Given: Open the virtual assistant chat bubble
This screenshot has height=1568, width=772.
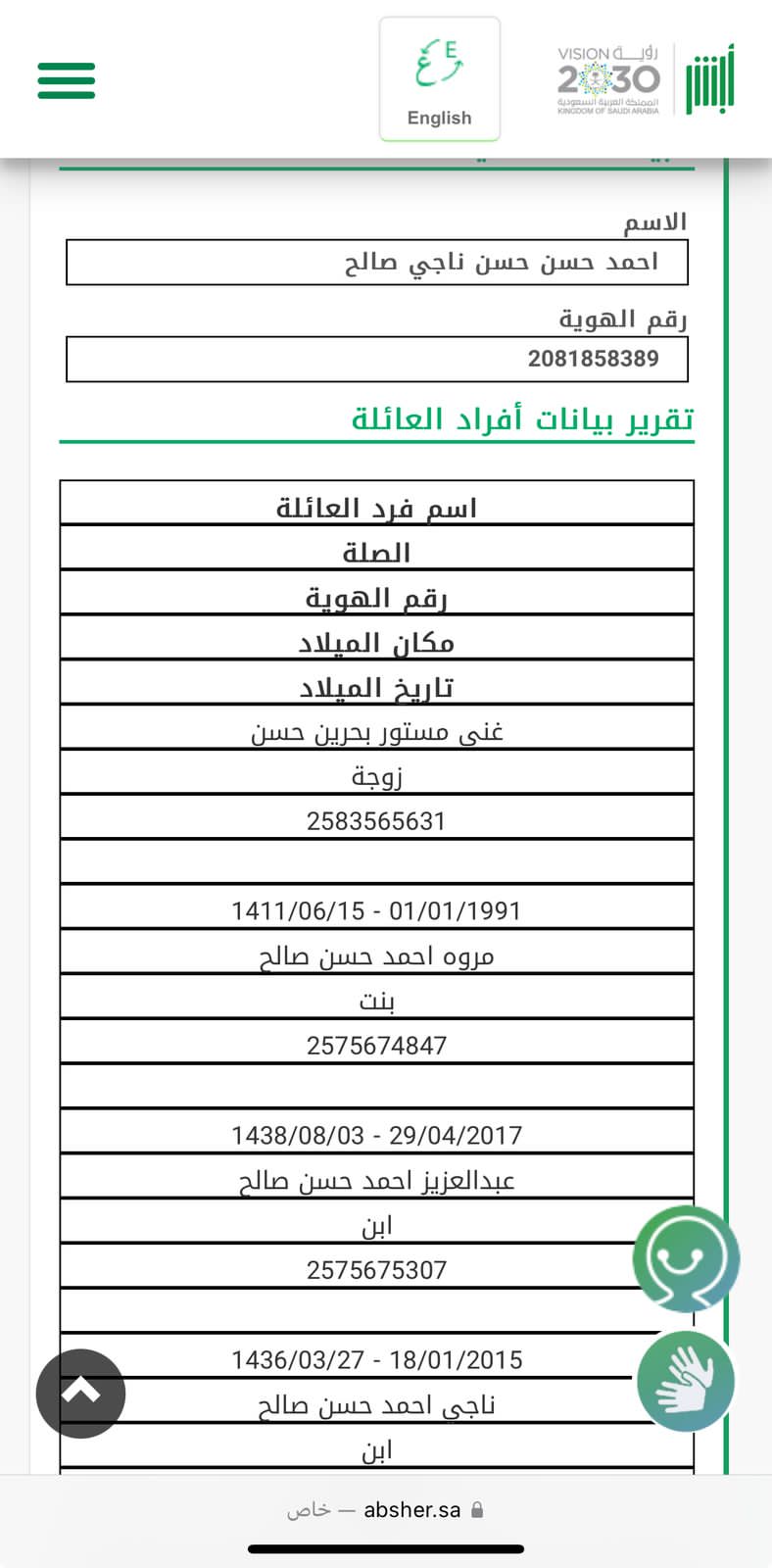Looking at the screenshot, I should (686, 1258).
